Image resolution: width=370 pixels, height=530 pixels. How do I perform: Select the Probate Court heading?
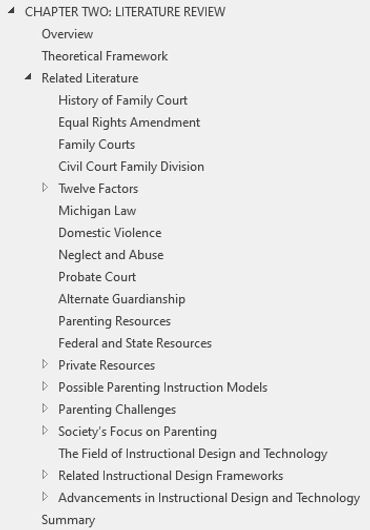97,277
